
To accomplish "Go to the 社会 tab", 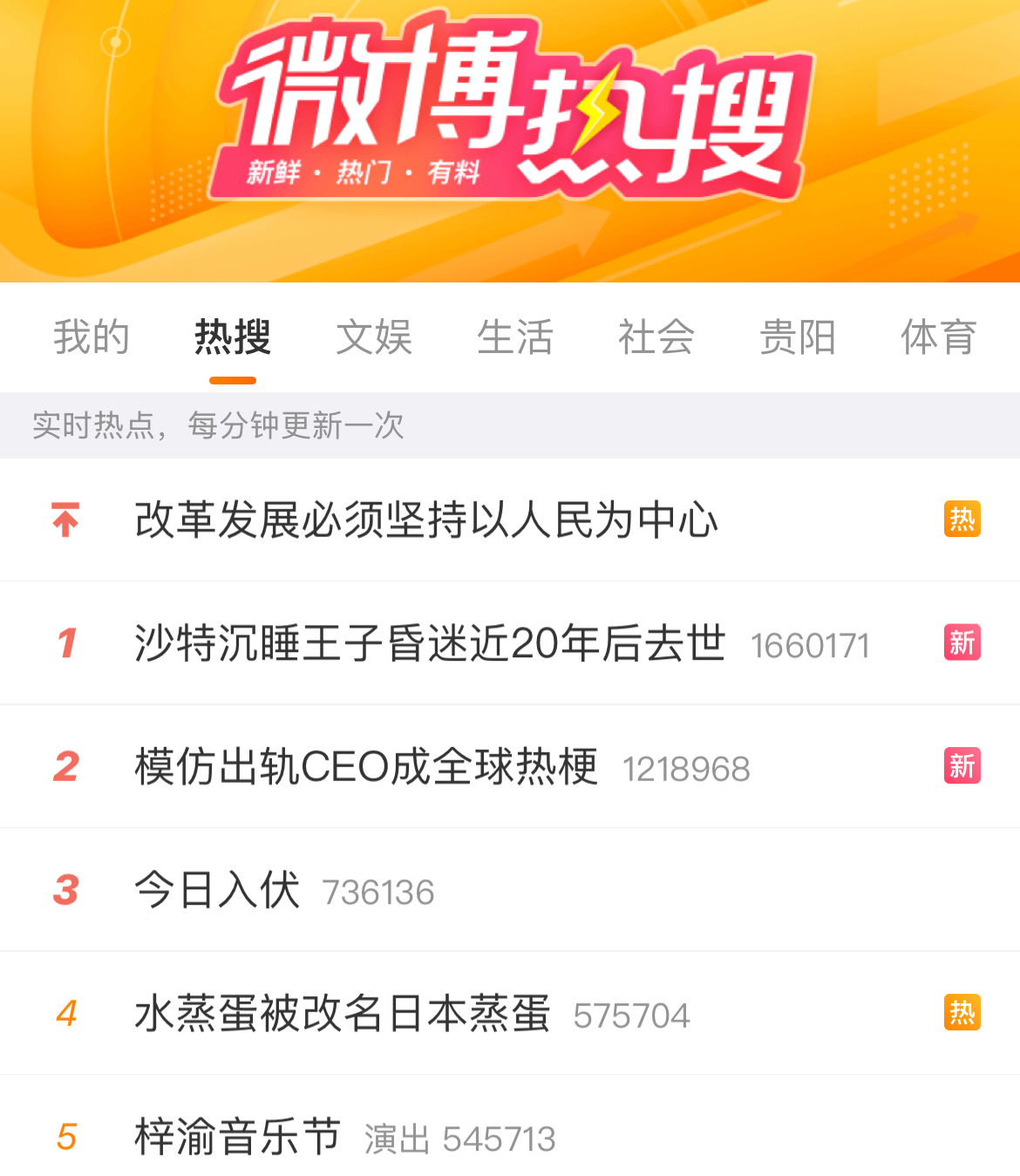I will pos(656,337).
